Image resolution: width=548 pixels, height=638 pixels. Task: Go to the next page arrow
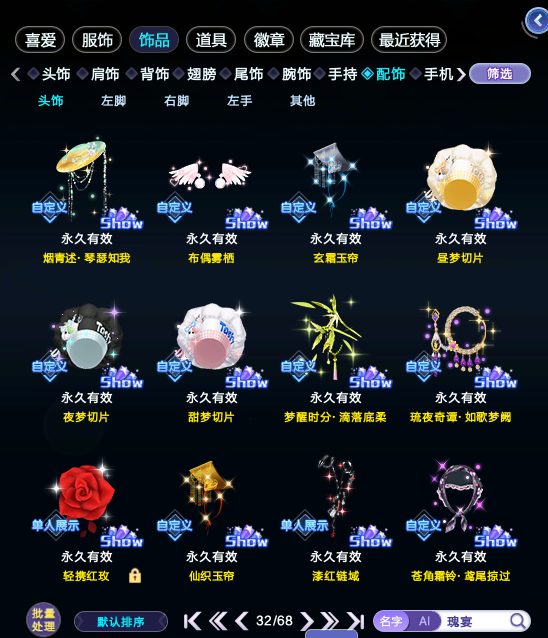click(x=307, y=621)
